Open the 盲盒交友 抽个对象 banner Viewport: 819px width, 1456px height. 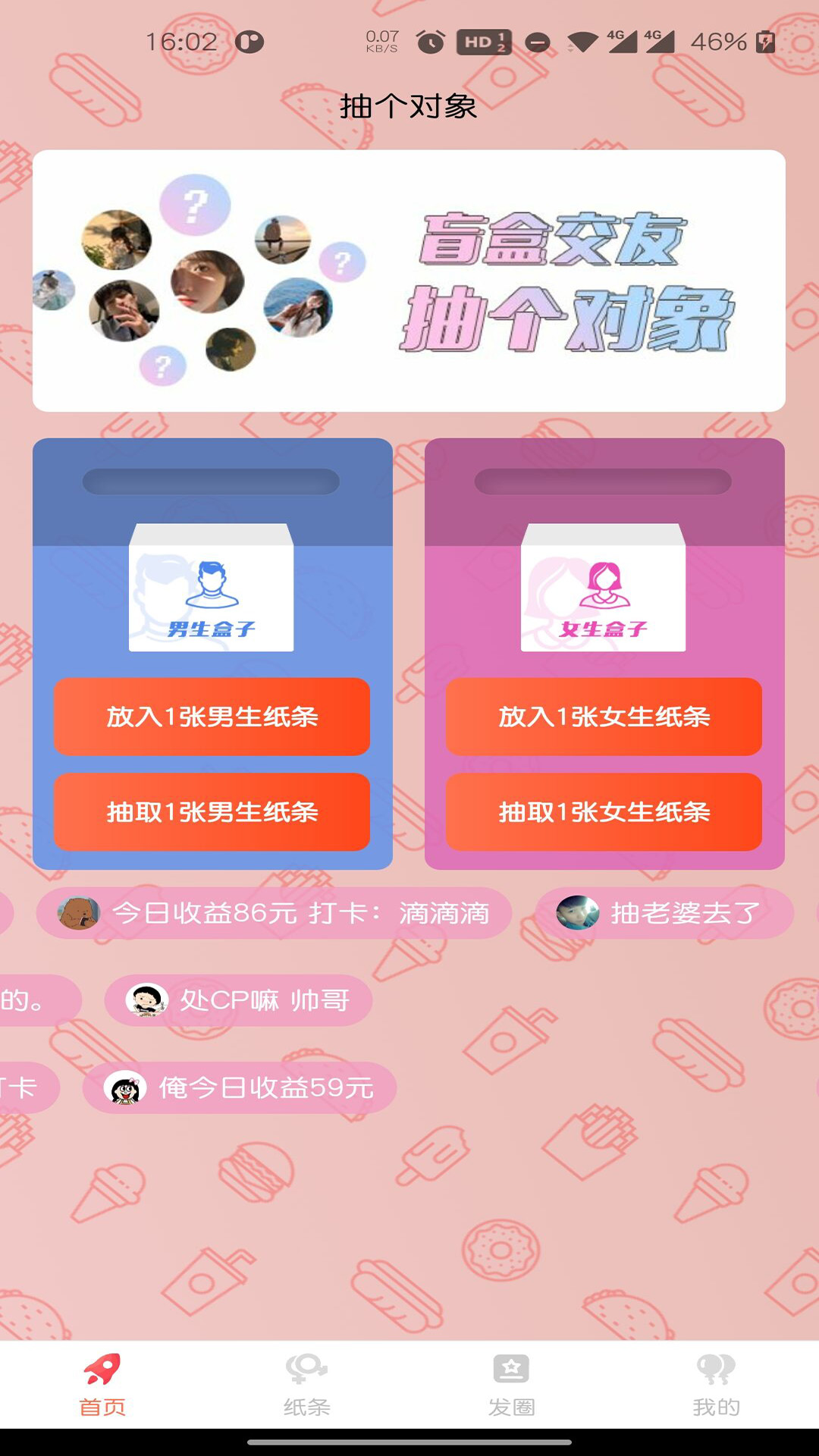tap(409, 281)
